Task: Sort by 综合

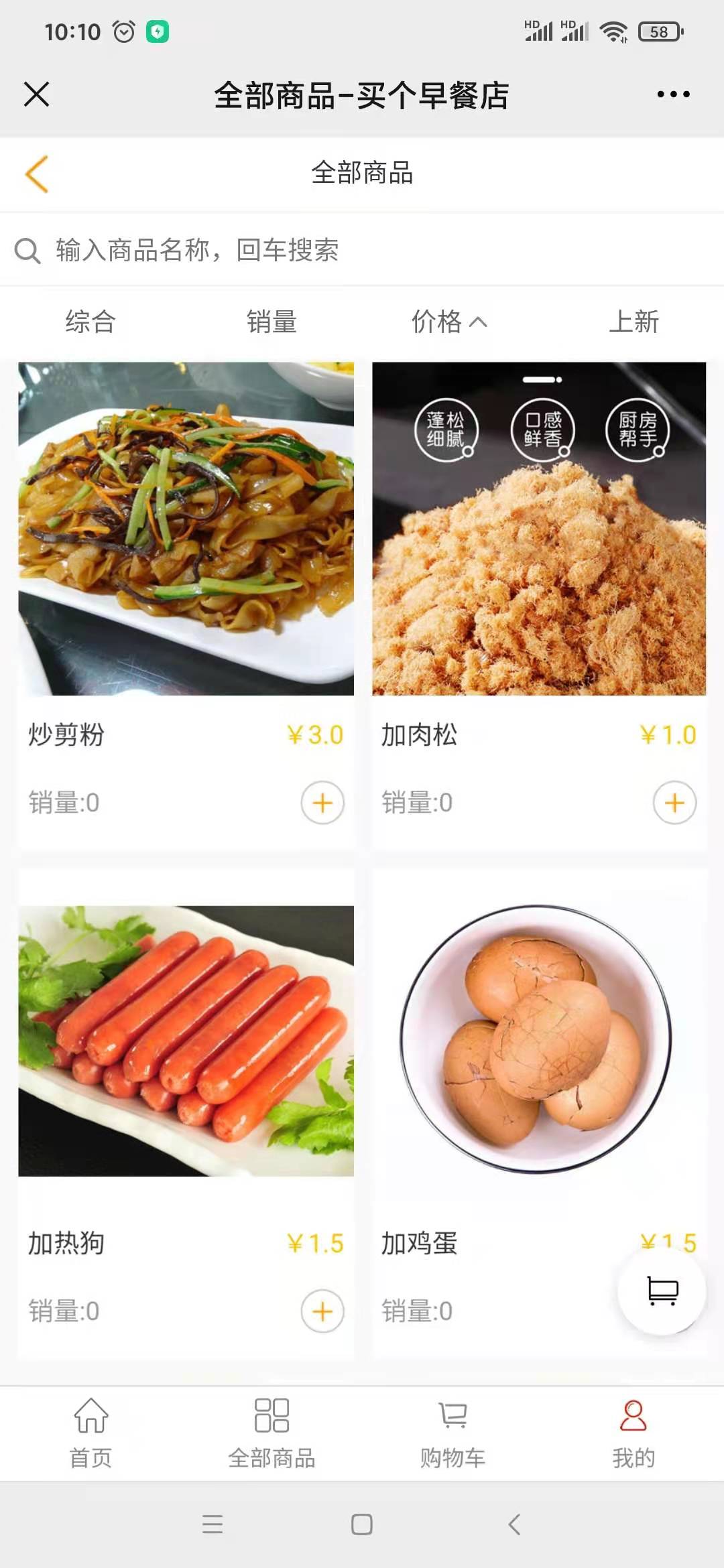Action: 90,322
